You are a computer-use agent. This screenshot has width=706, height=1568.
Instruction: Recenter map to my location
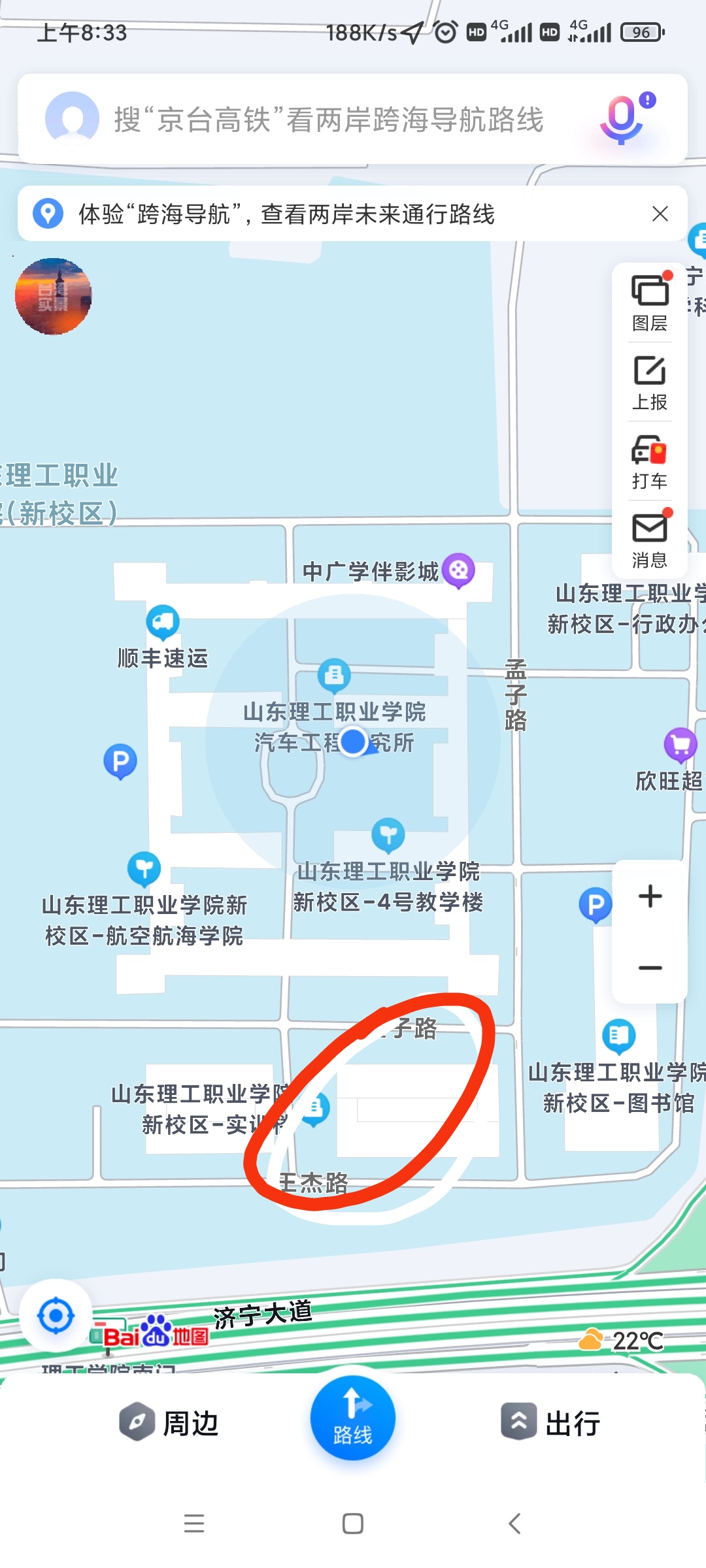[x=56, y=1316]
